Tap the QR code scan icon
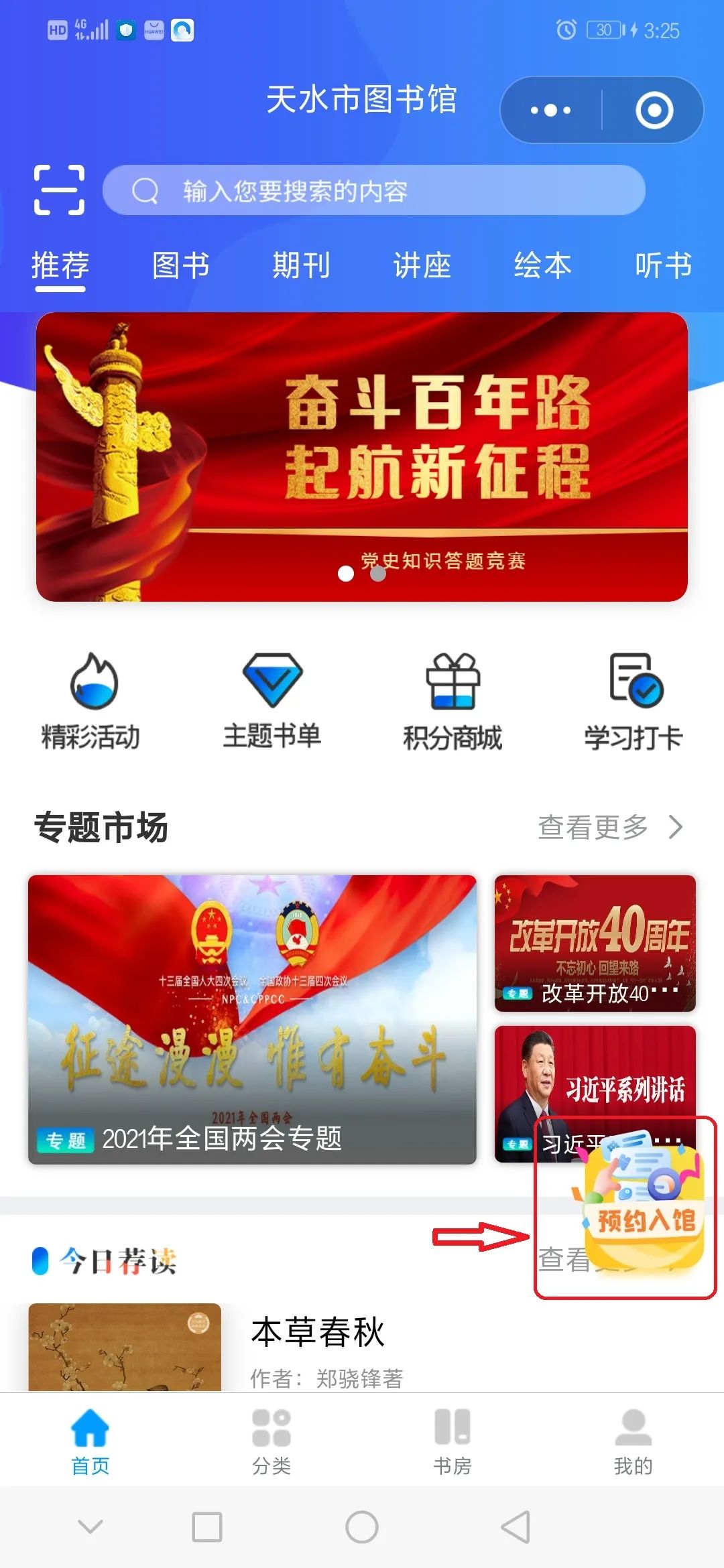Viewport: 724px width, 1568px height. [60, 192]
